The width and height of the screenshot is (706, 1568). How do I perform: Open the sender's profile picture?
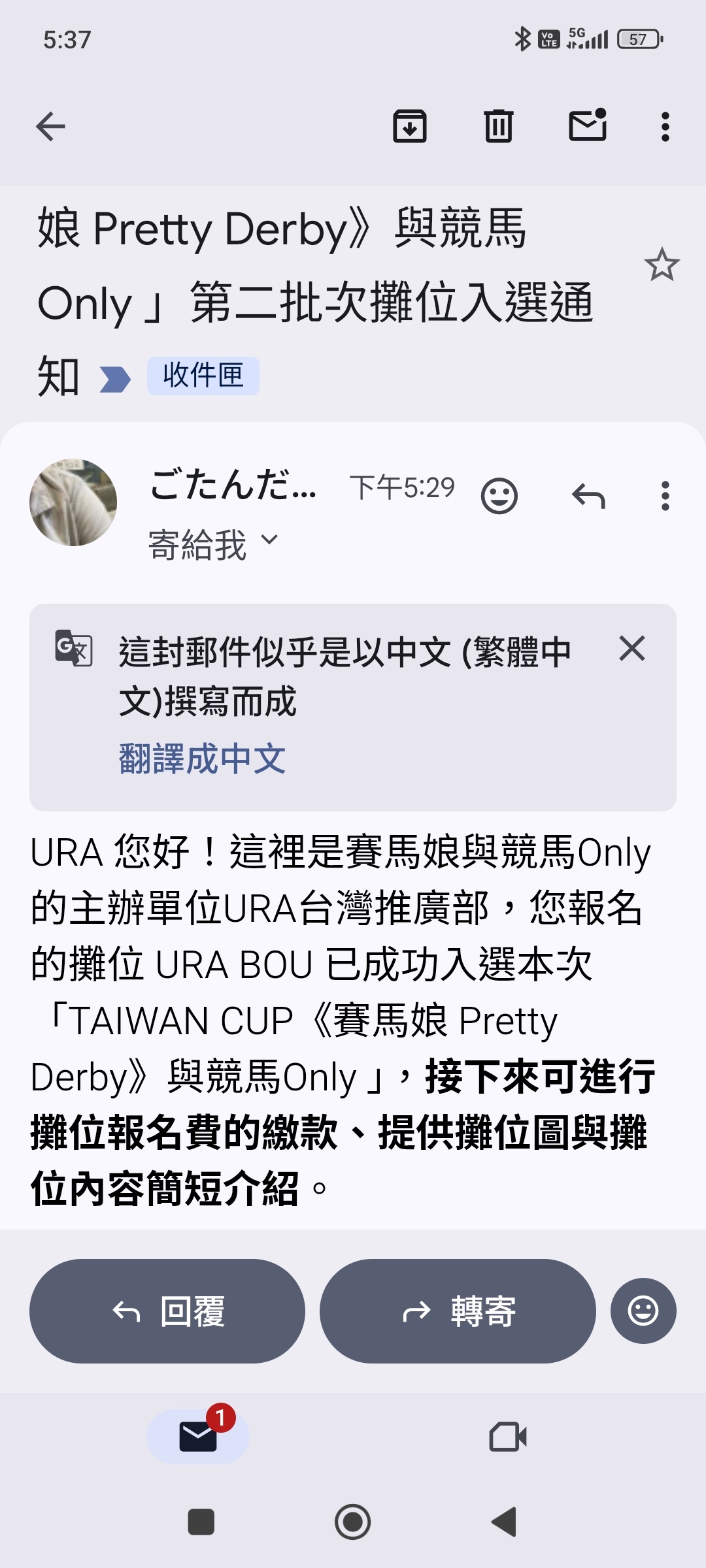(x=73, y=502)
